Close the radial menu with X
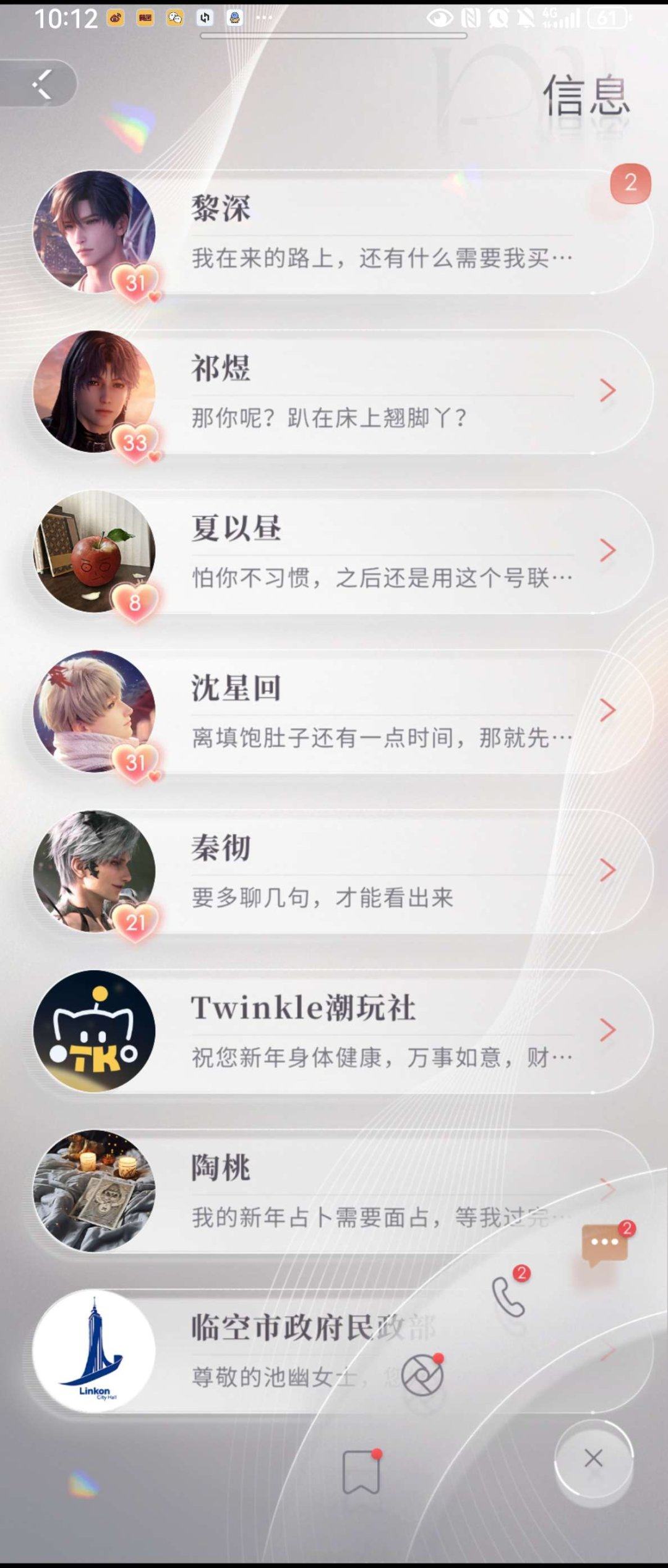The image size is (668, 1568). click(x=593, y=1459)
